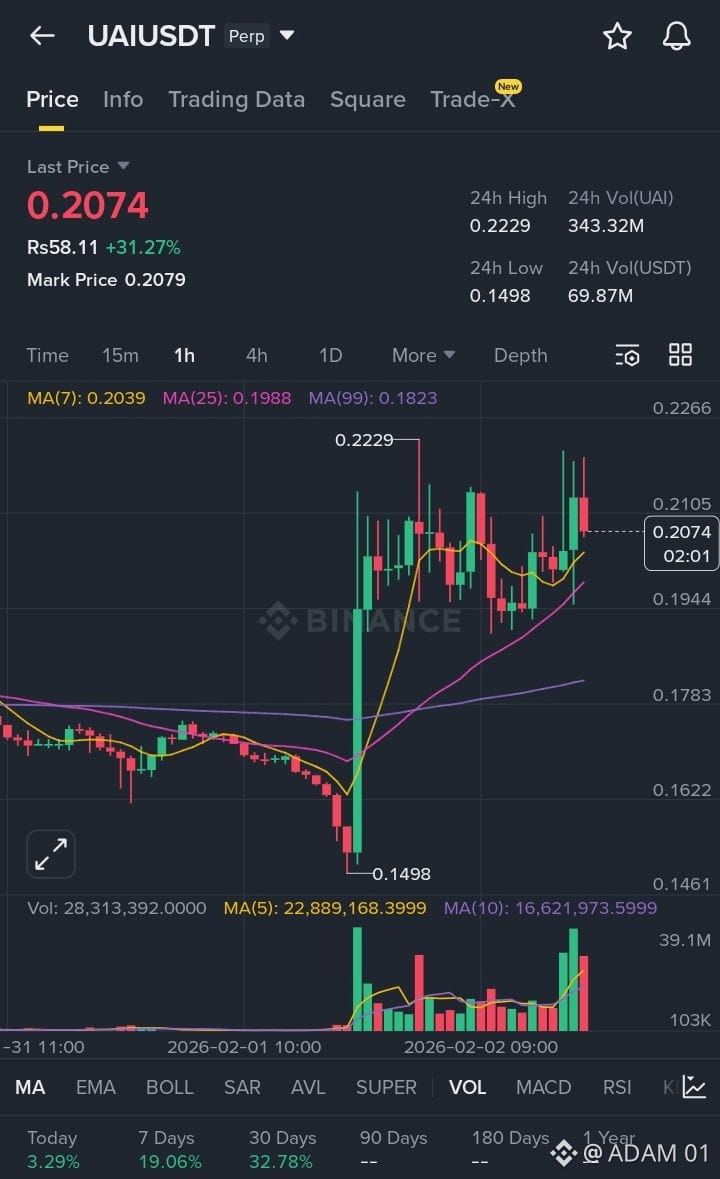Open the UAIUSDT pair selector dropdown

click(287, 35)
